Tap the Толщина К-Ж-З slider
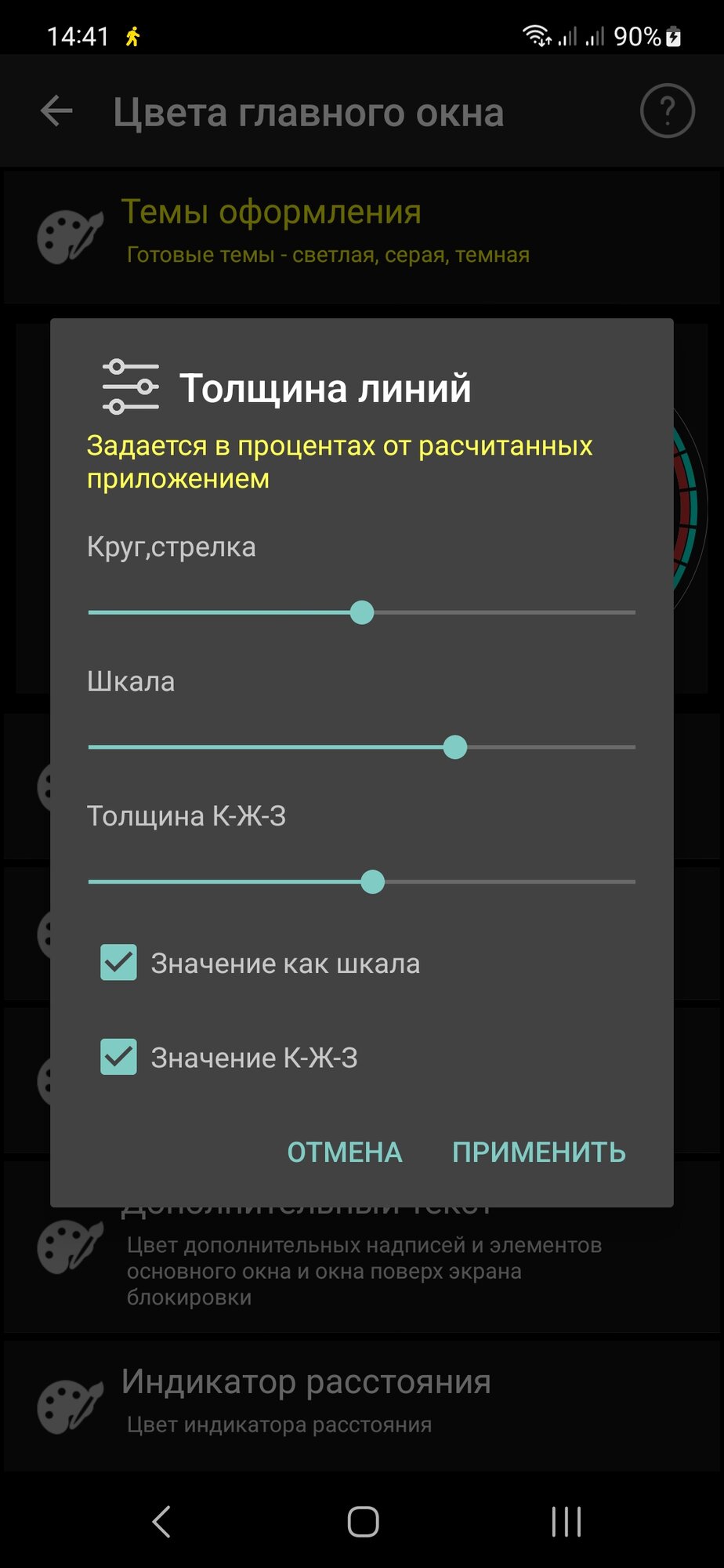This screenshot has height=1568, width=724. (x=362, y=882)
